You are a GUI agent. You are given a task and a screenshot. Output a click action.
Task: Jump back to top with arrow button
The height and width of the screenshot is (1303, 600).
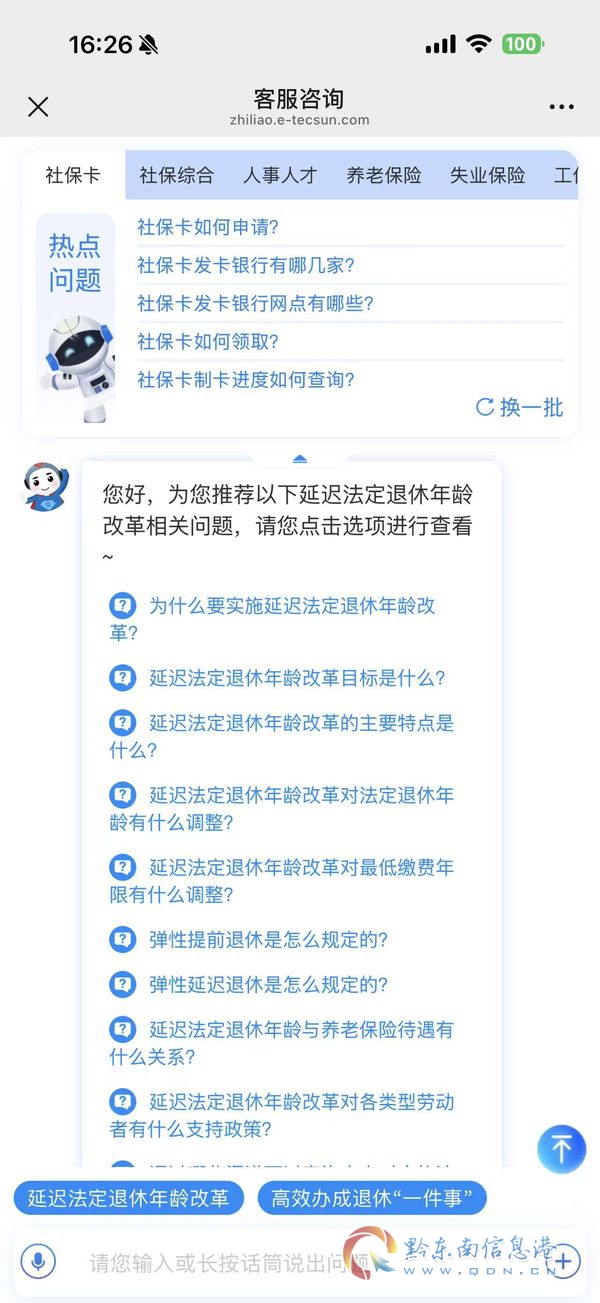click(x=562, y=1149)
